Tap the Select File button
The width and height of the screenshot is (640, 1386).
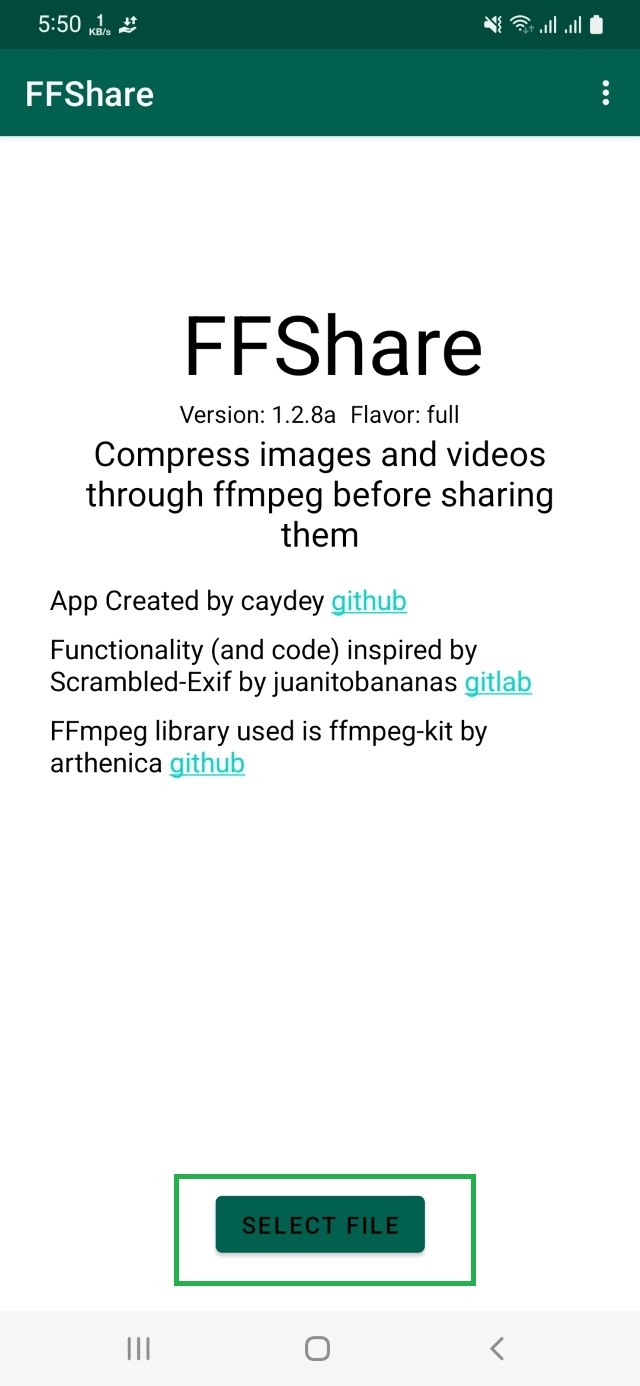(x=320, y=1225)
